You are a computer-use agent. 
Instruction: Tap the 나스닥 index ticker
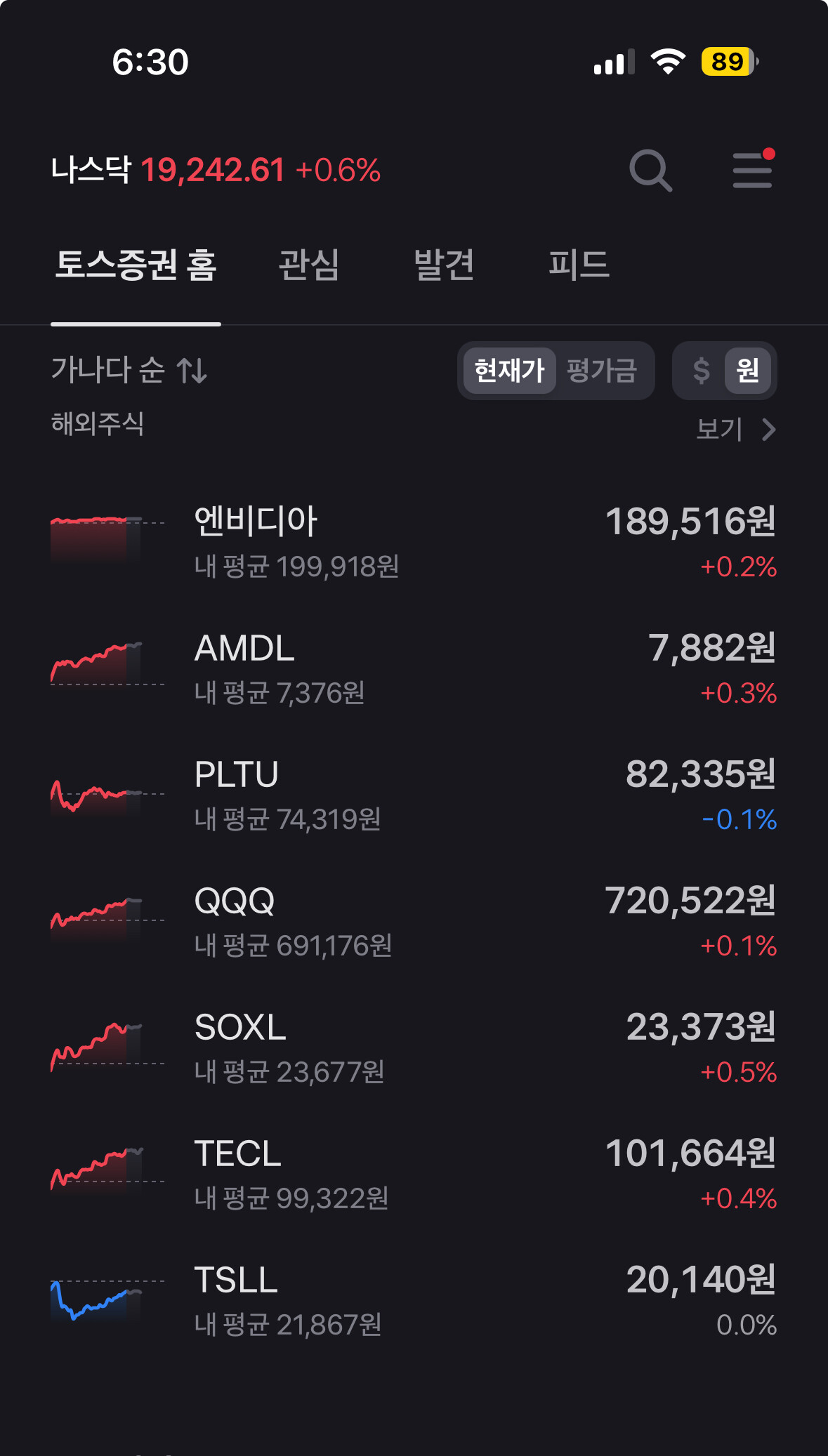click(x=216, y=171)
